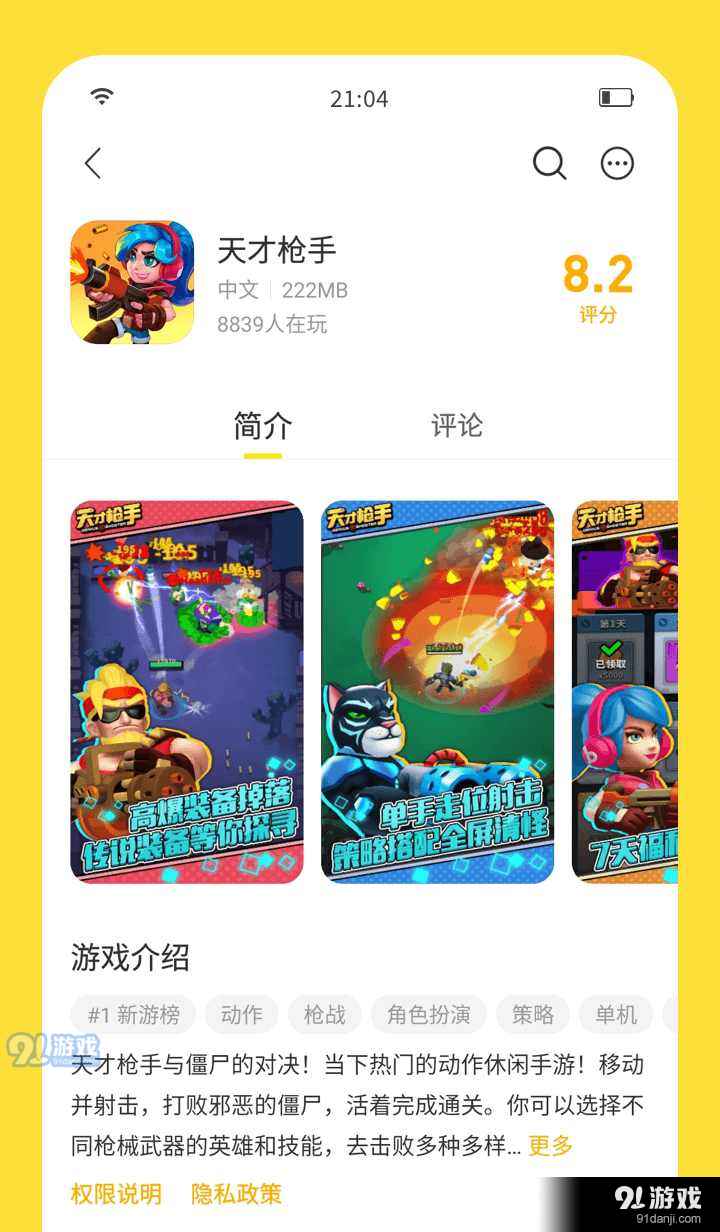Expand the description with 更多
Screen dimensions: 720x1232
pos(551,1146)
